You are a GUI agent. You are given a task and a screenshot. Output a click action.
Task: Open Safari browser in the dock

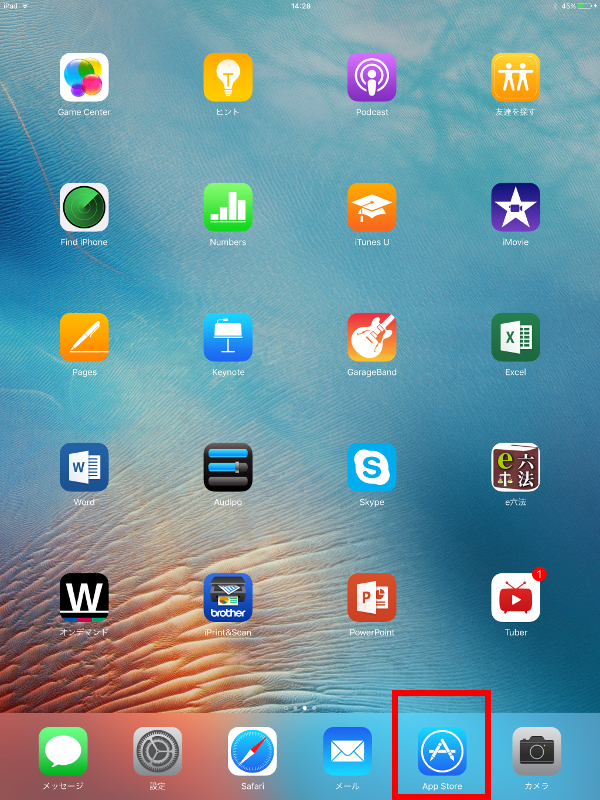252,751
